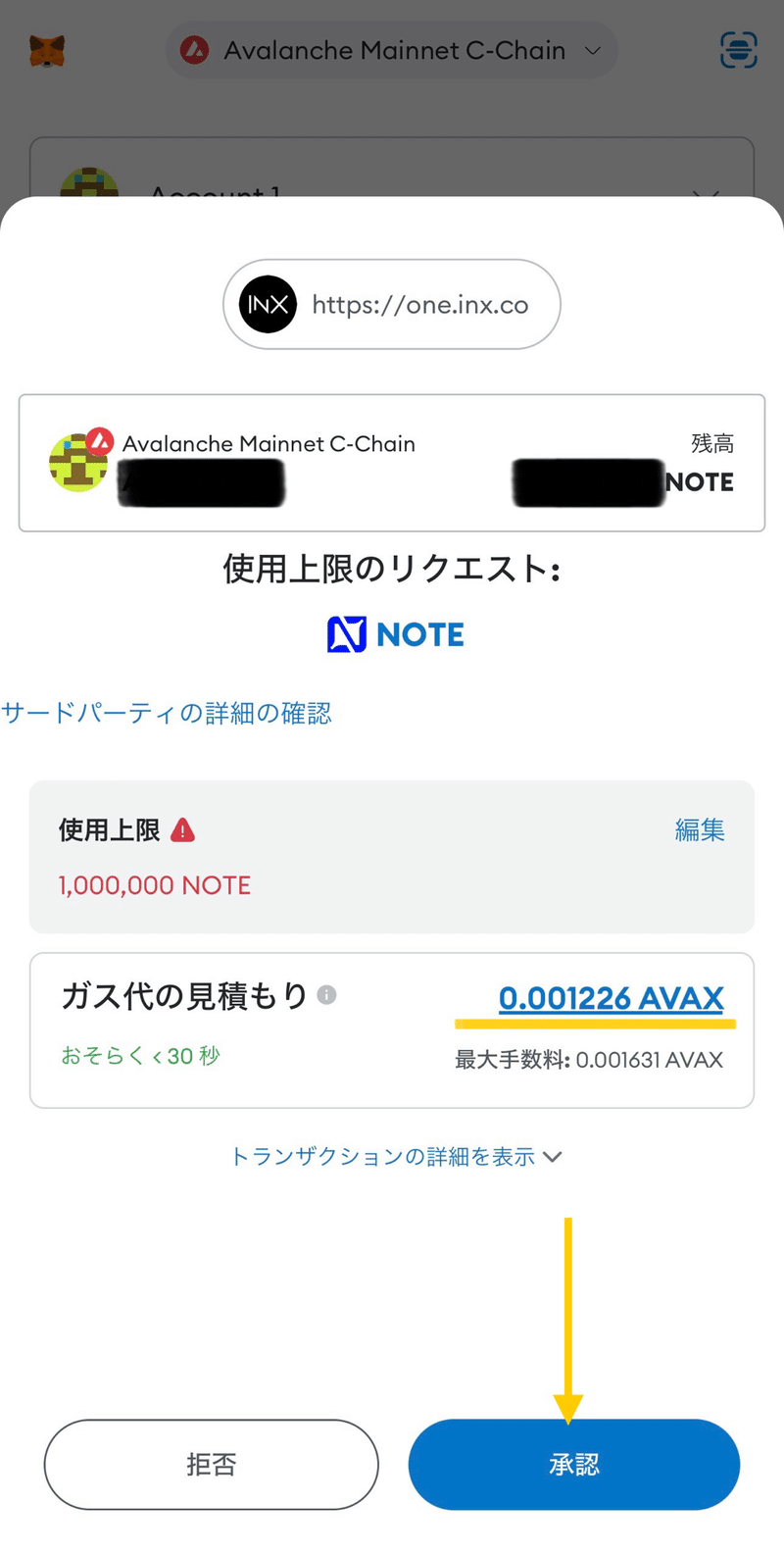Select the 1,000,000 NOTE spending cap text
This screenshot has height=1553, width=784.
(x=154, y=884)
